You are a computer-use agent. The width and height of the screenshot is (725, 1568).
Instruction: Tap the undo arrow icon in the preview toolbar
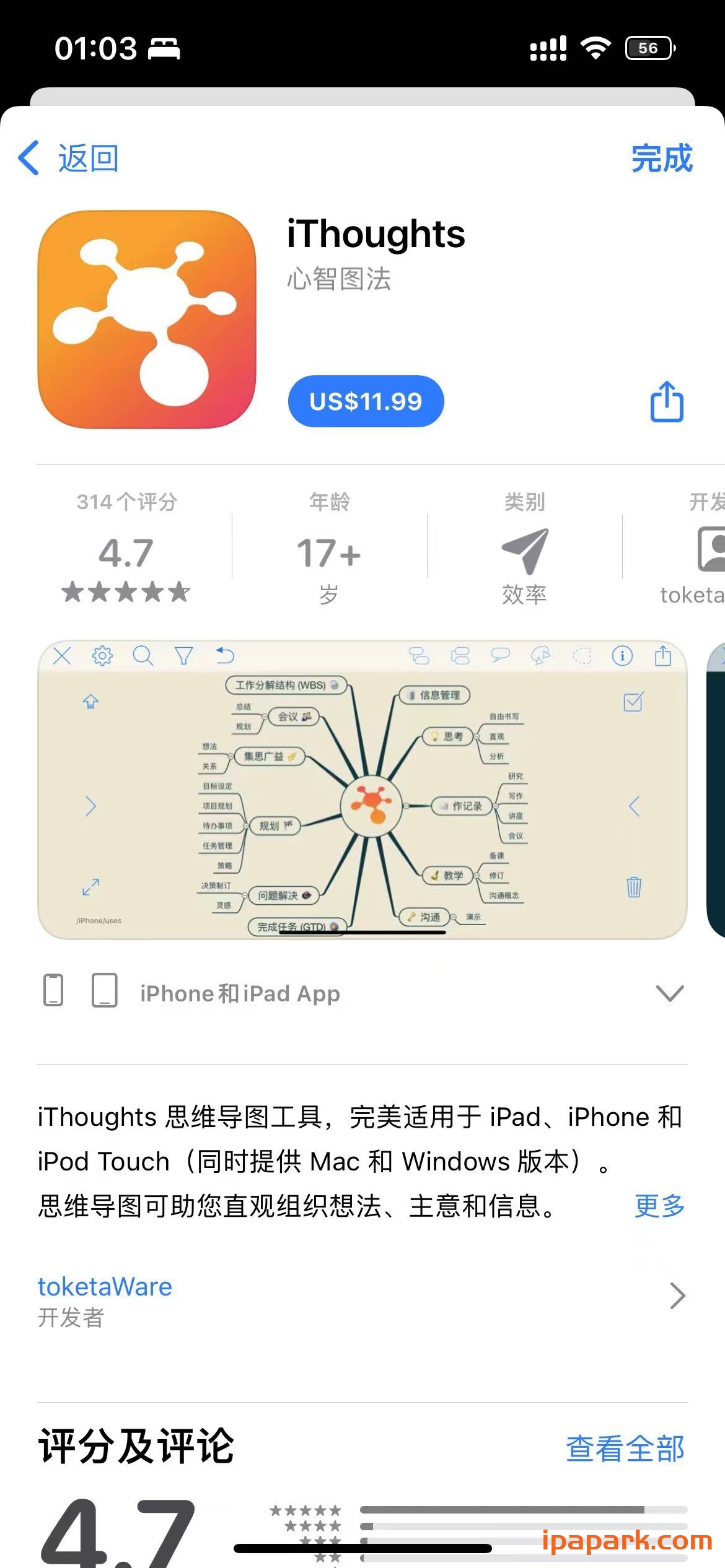tap(225, 656)
